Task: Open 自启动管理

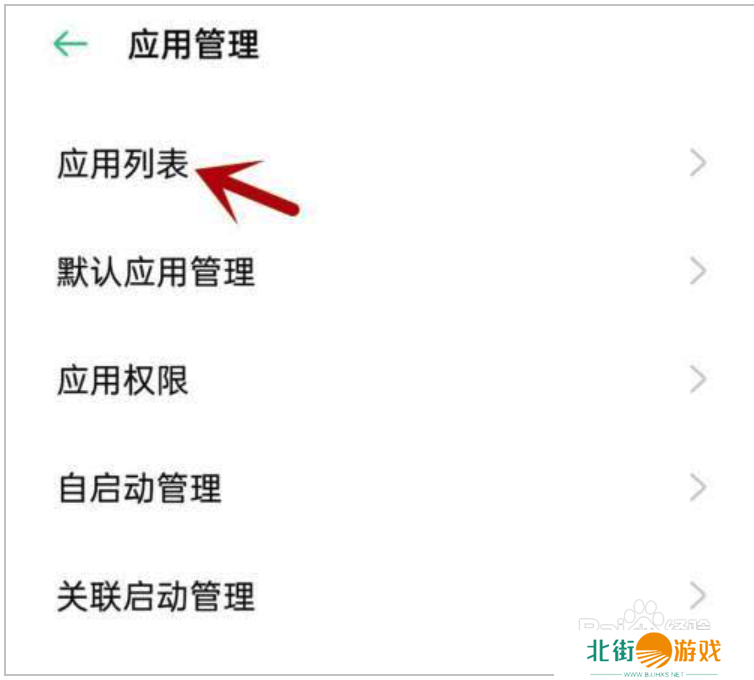Action: (x=140, y=489)
